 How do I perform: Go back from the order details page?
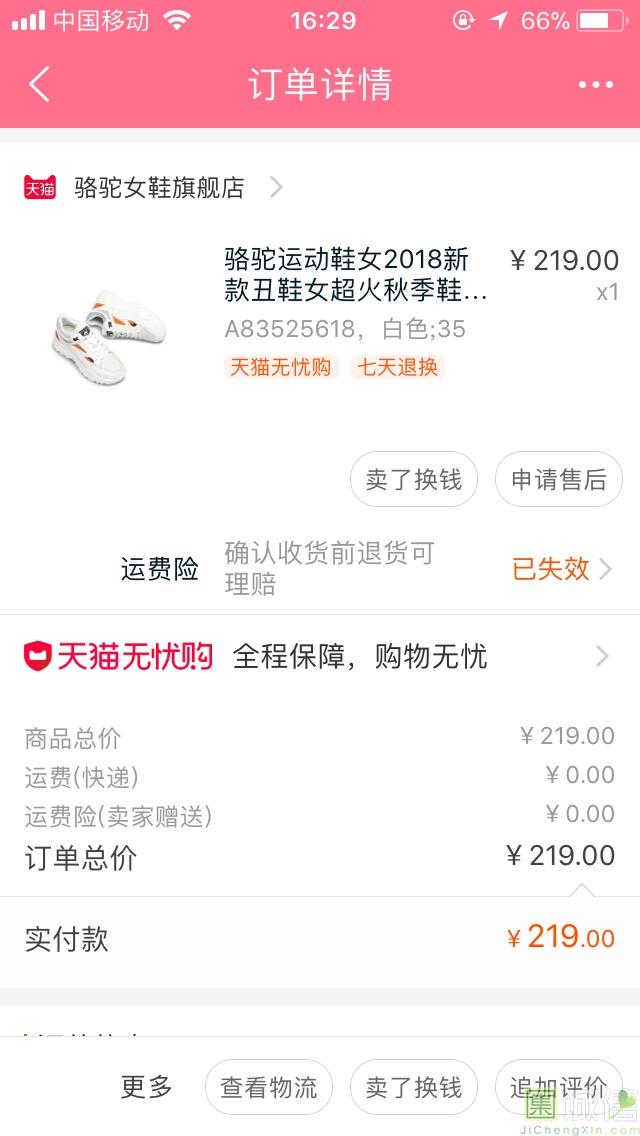click(x=40, y=85)
